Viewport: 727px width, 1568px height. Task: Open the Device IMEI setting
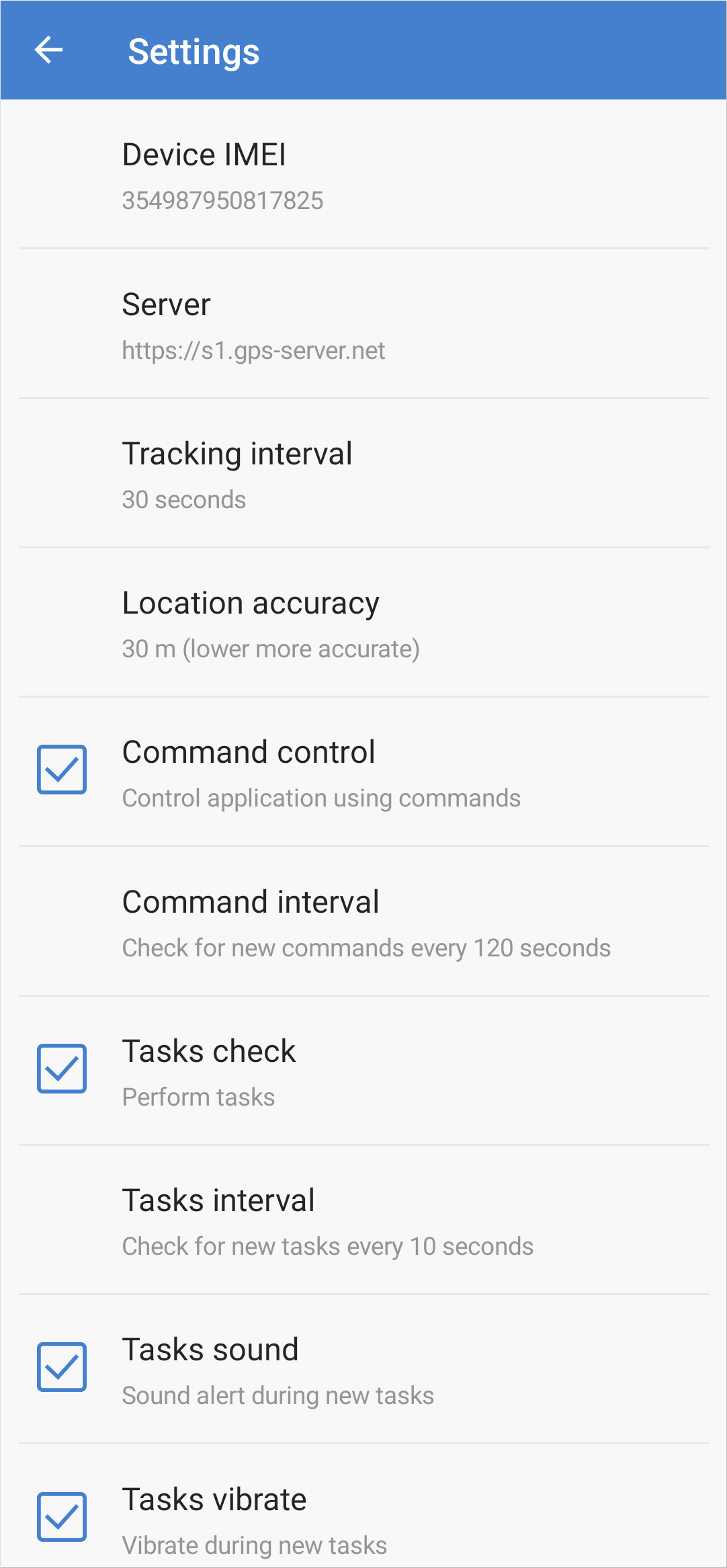[363, 175]
